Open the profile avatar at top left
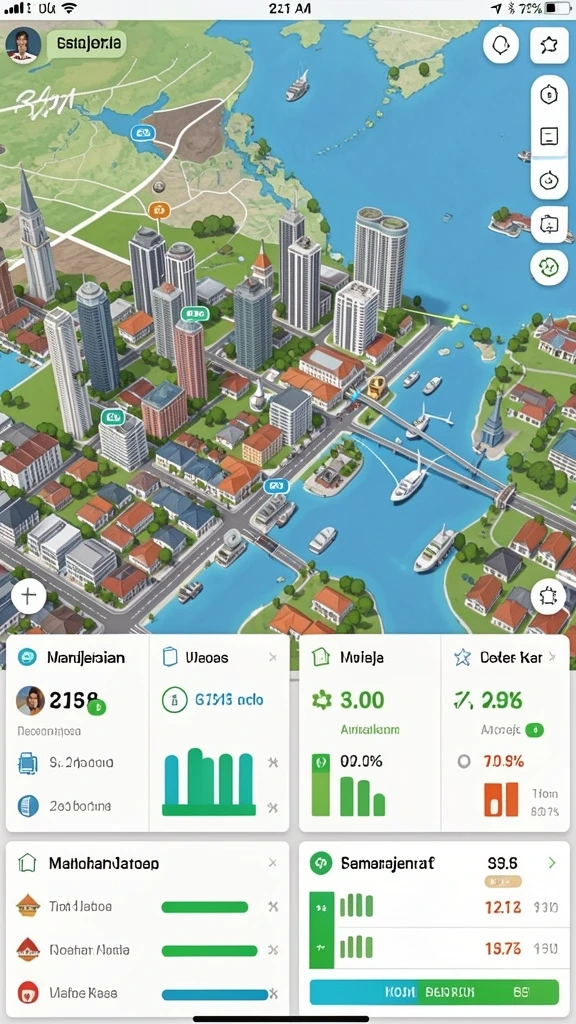This screenshot has width=576, height=1024. 23,45
